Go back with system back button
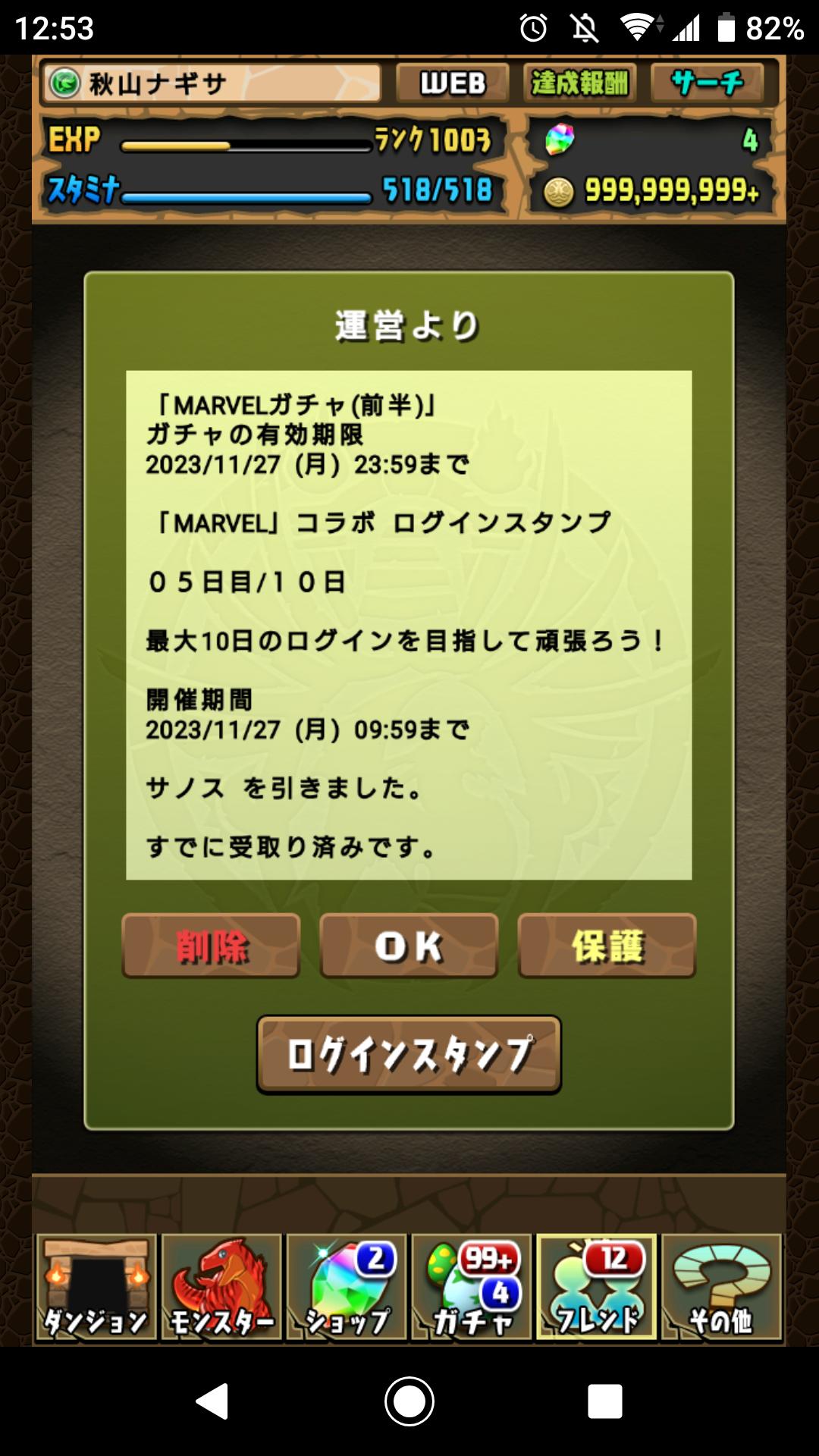This screenshot has width=819, height=1456. pyautogui.click(x=212, y=1401)
